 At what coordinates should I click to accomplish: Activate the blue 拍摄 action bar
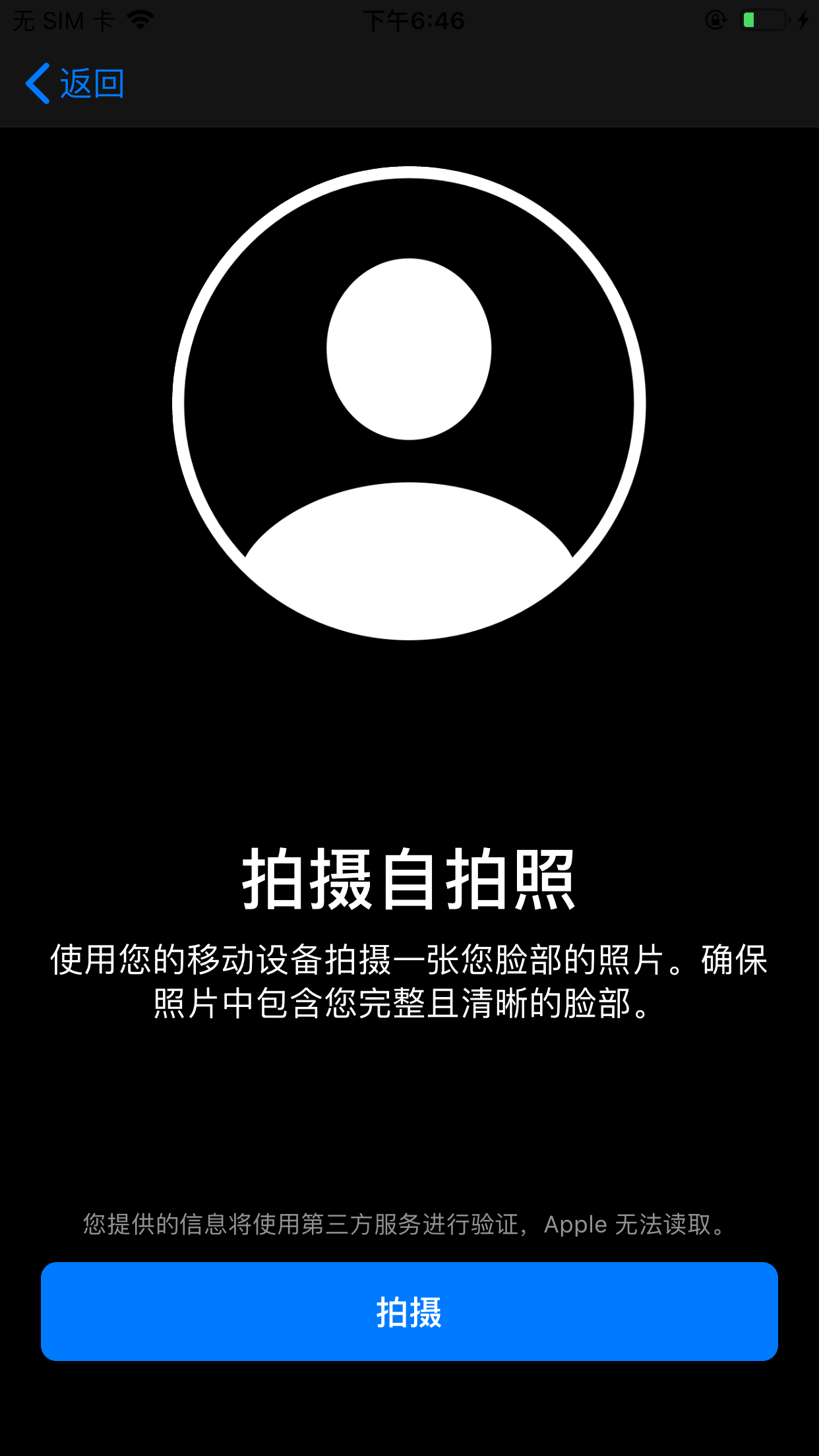coord(409,1311)
